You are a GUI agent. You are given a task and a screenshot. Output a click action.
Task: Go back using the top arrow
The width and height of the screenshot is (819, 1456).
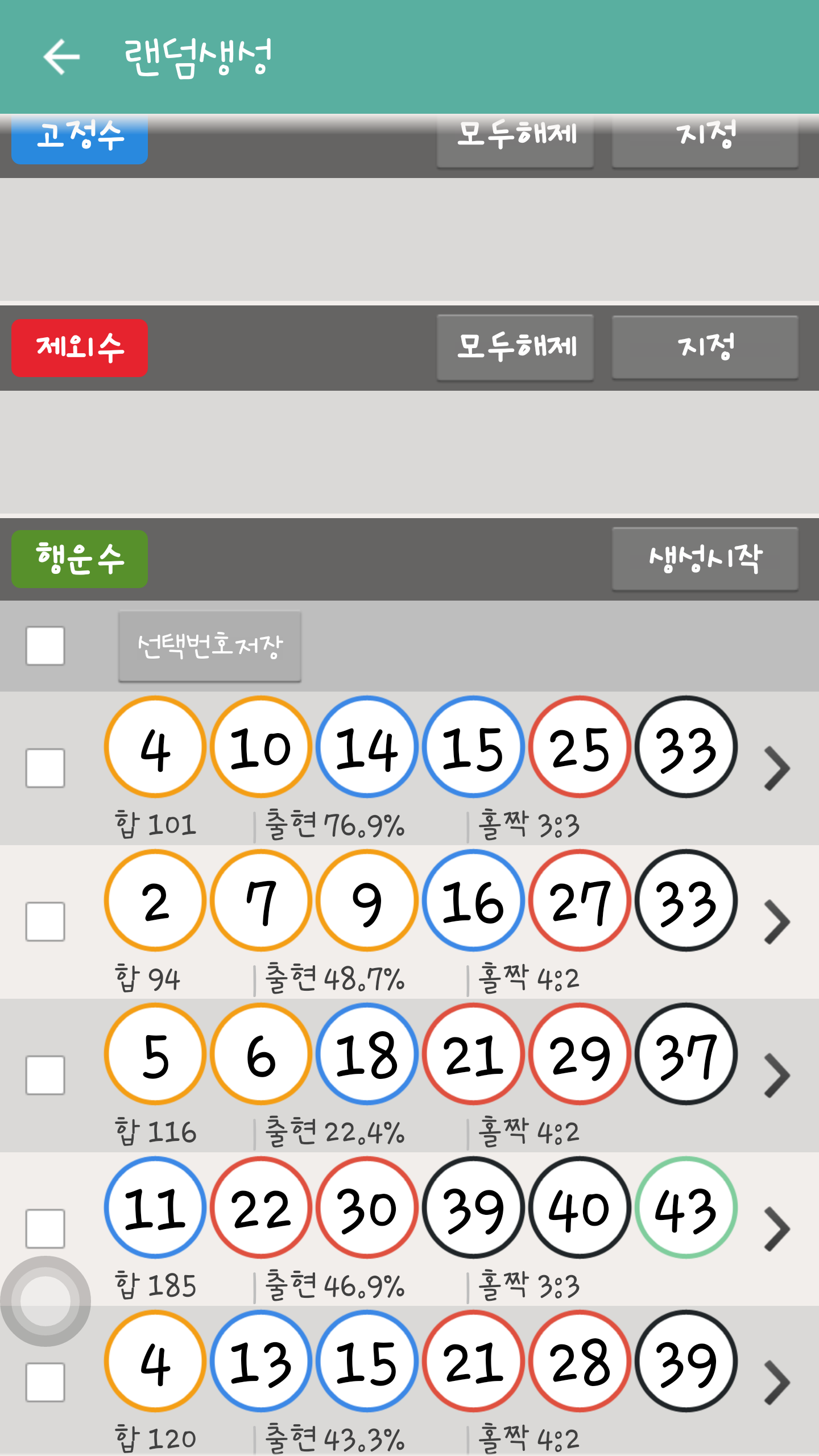[x=61, y=57]
